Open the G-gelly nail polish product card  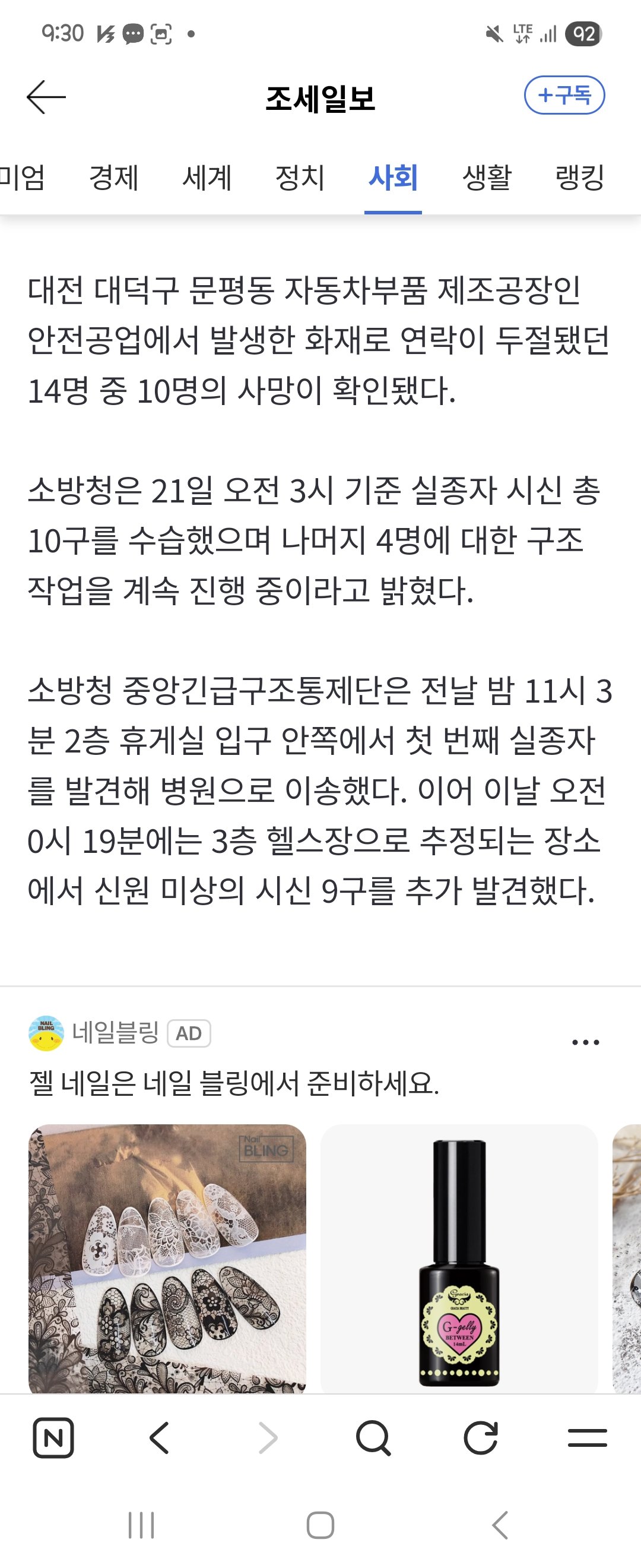pyautogui.click(x=459, y=1258)
